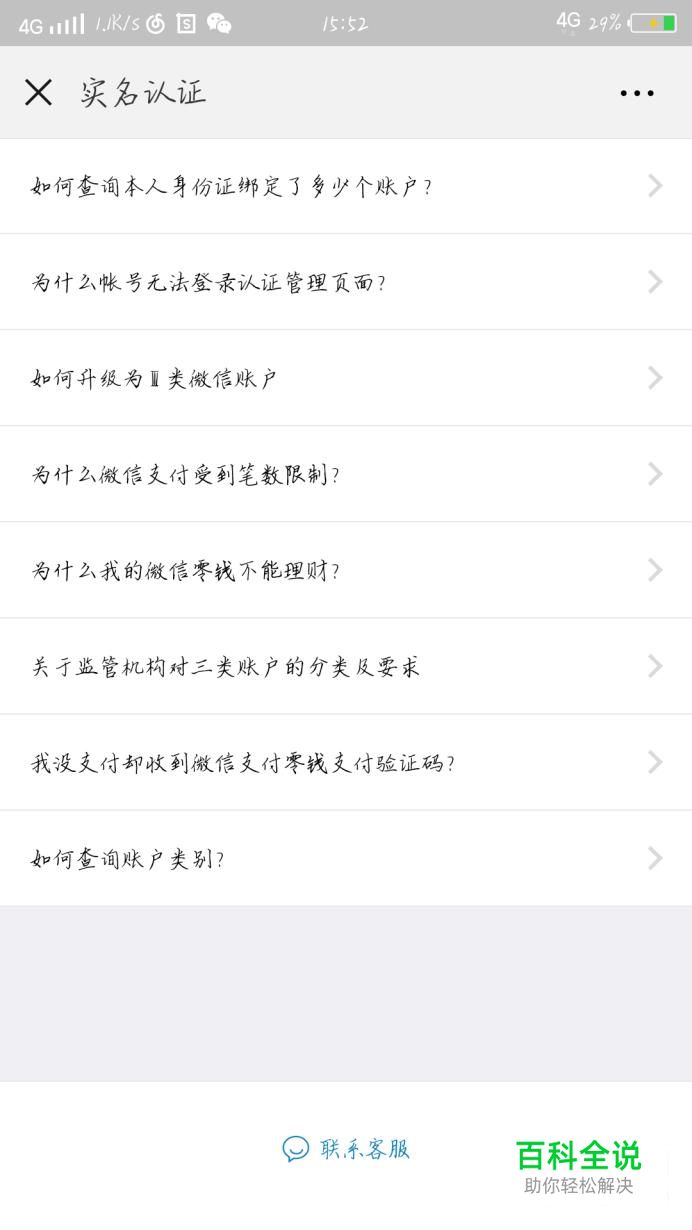Tap 联系客服 to contact support

(x=346, y=1149)
